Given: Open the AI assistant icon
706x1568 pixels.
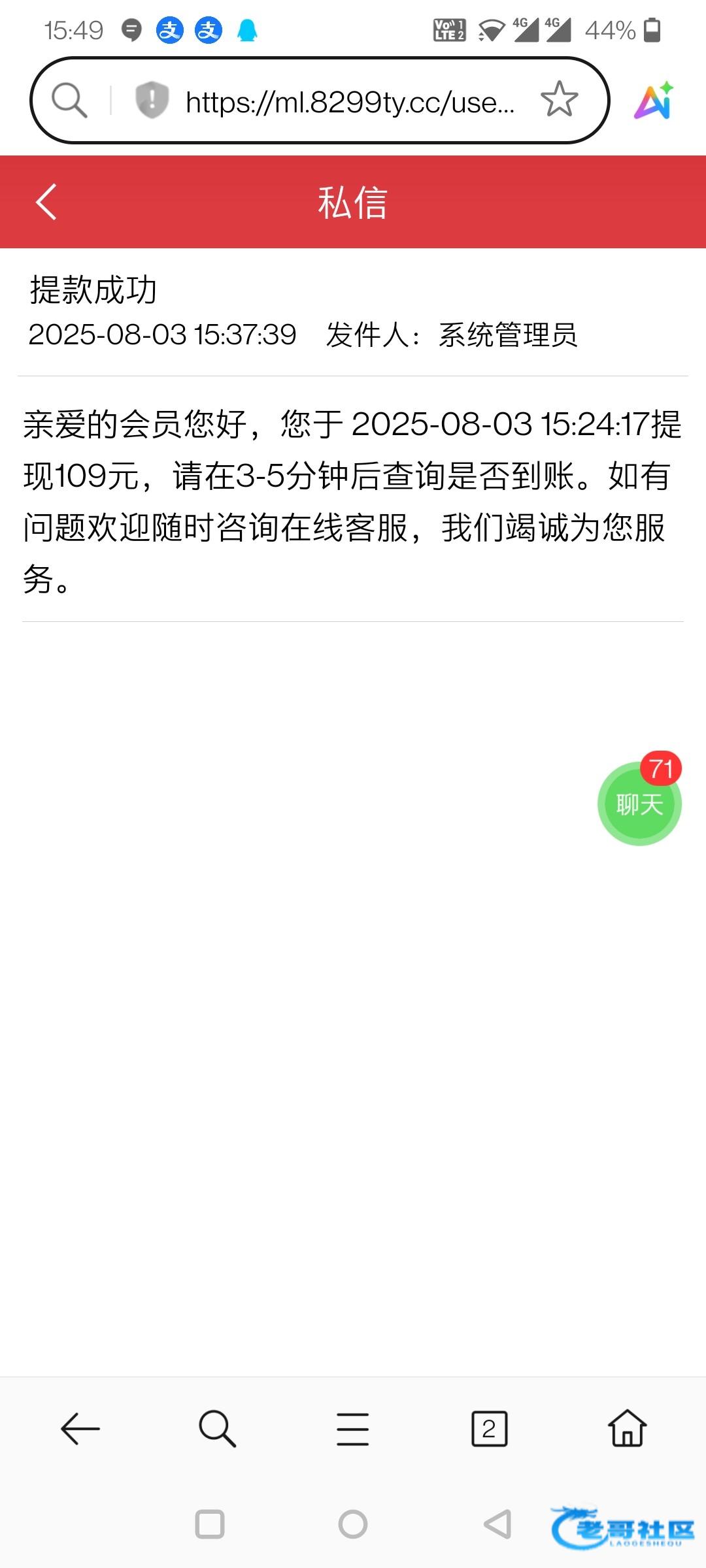Looking at the screenshot, I should [654, 101].
